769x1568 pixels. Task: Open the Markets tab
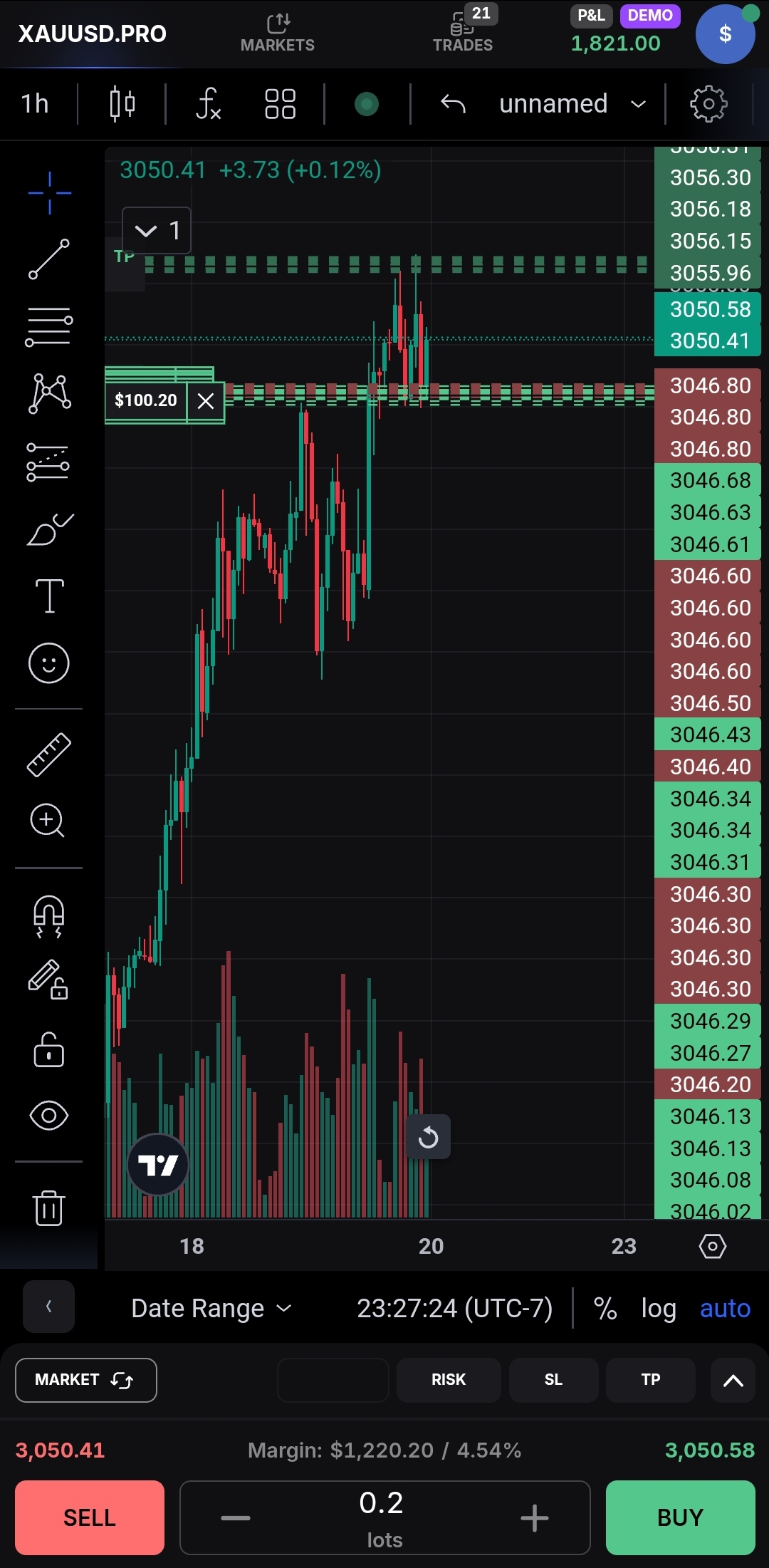277,33
